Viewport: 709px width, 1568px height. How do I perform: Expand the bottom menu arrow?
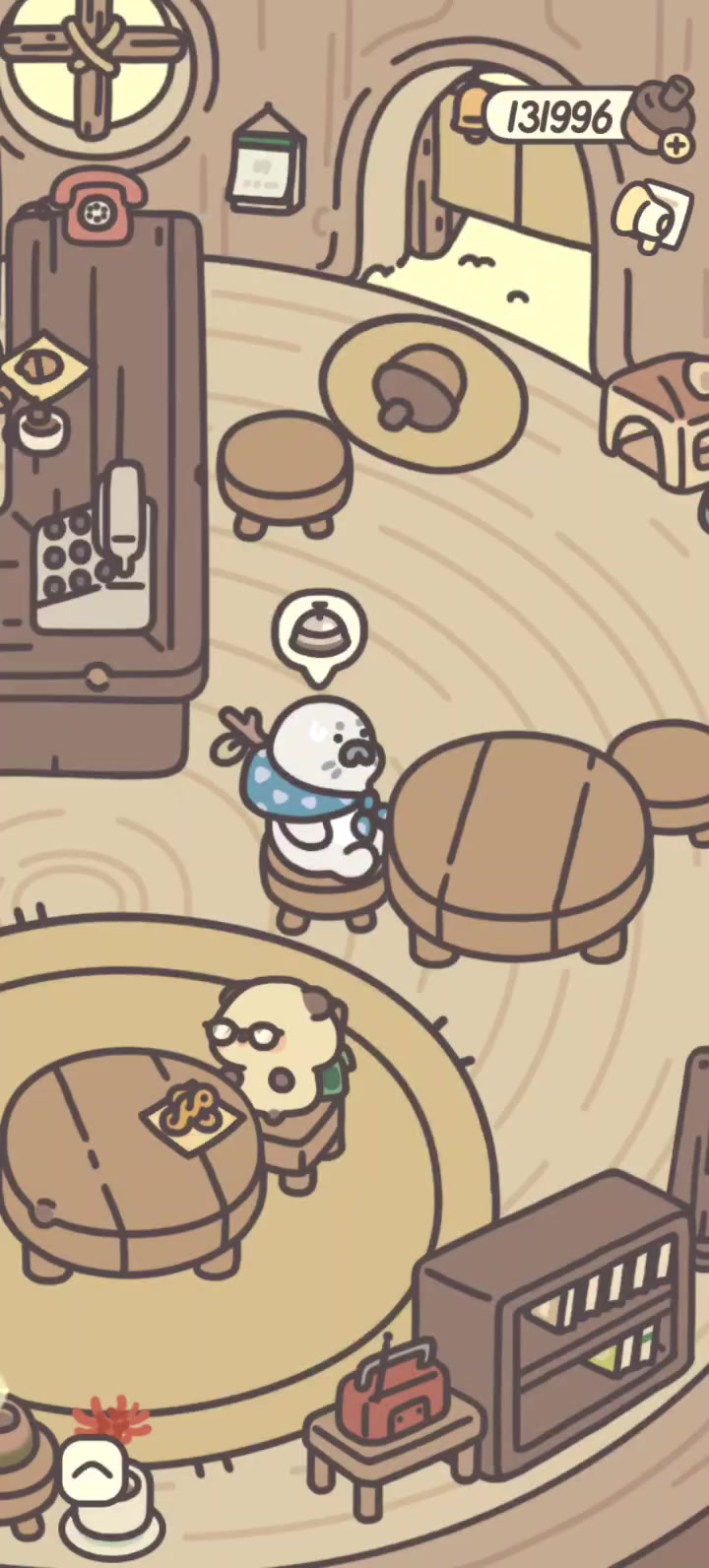pyautogui.click(x=95, y=1473)
